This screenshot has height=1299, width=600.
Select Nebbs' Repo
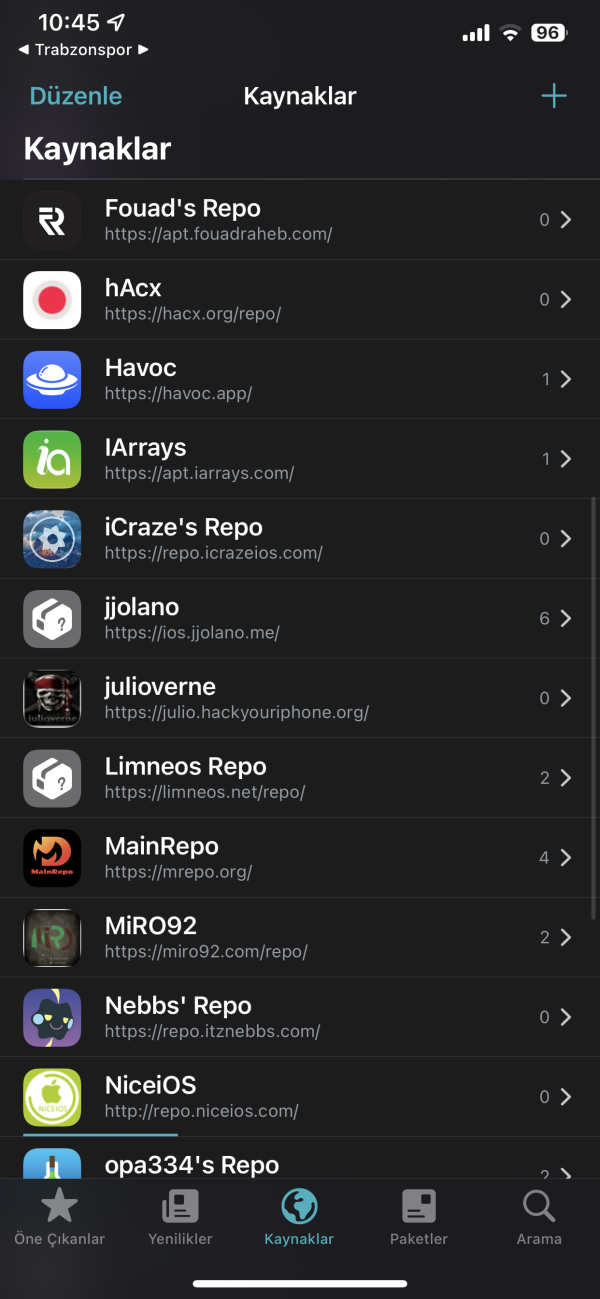pyautogui.click(x=300, y=1017)
